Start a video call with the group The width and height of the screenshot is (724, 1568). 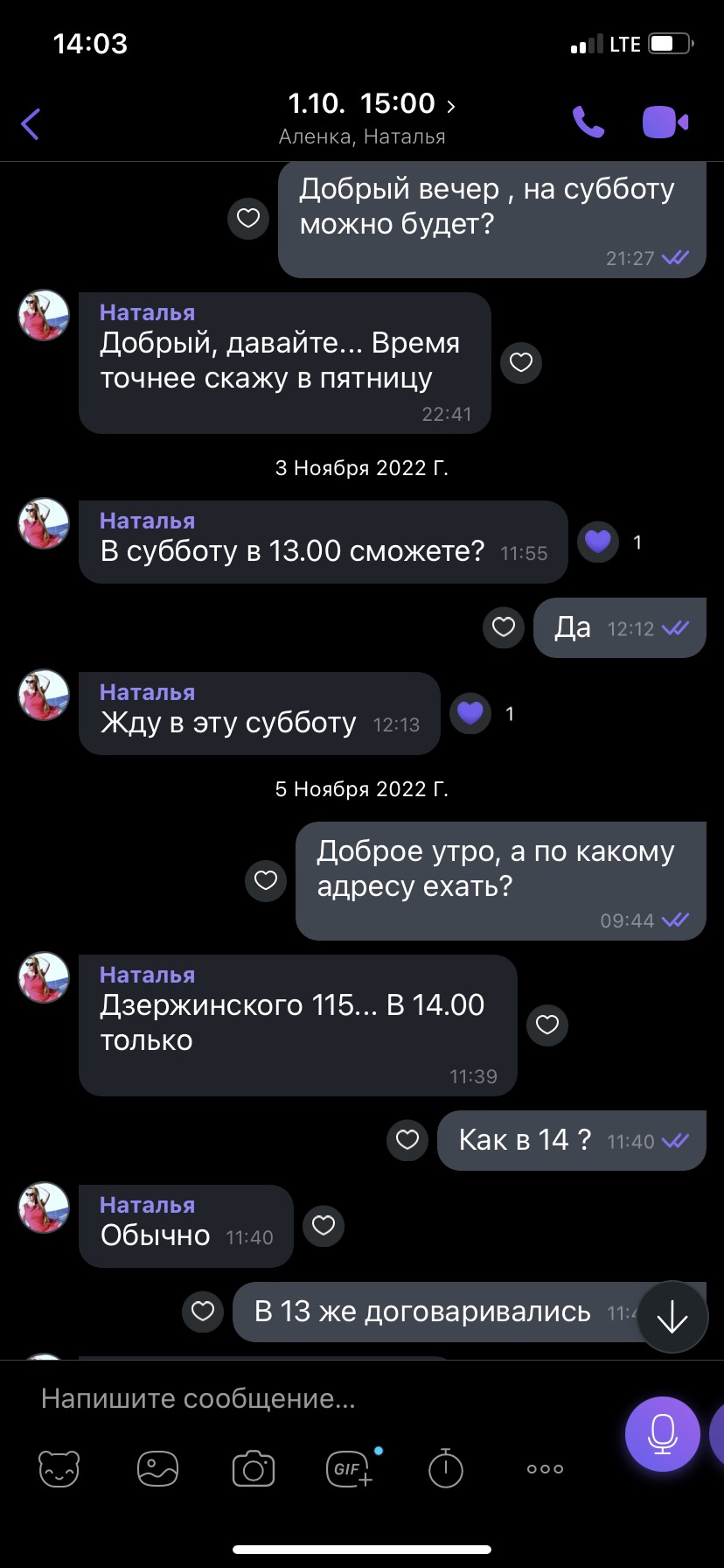point(665,122)
